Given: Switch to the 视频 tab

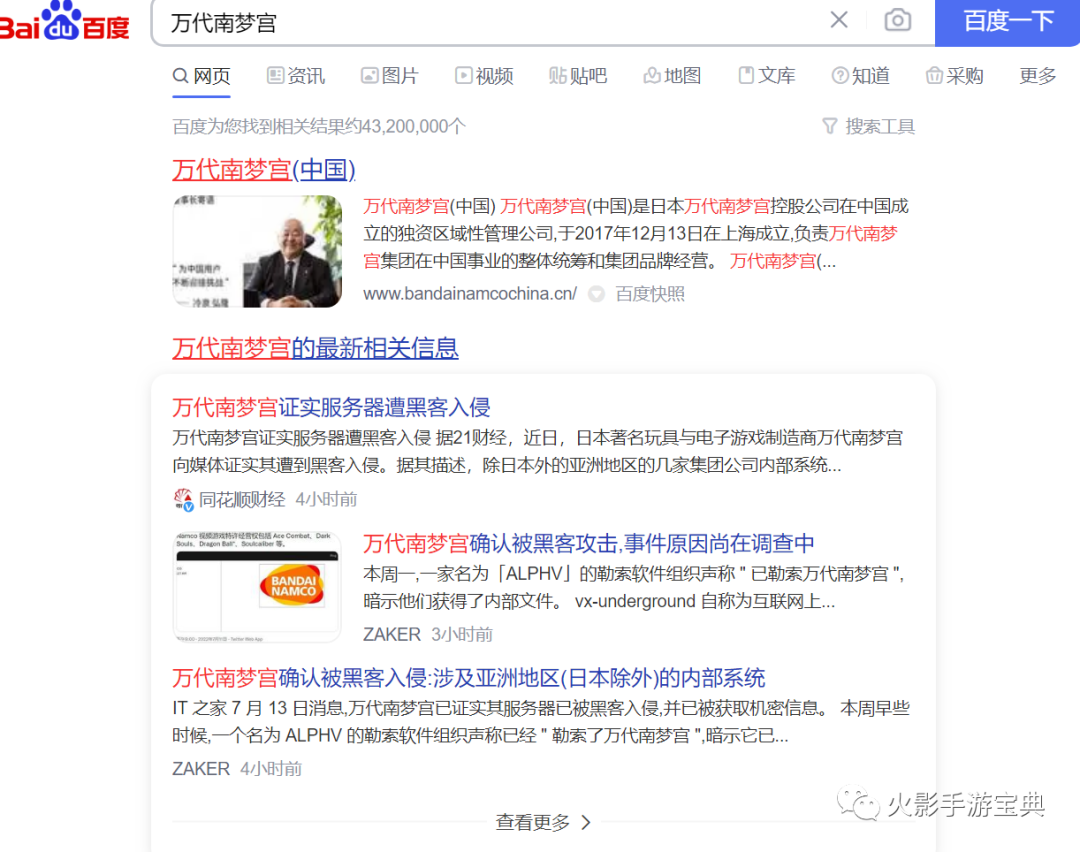Looking at the screenshot, I should point(484,76).
